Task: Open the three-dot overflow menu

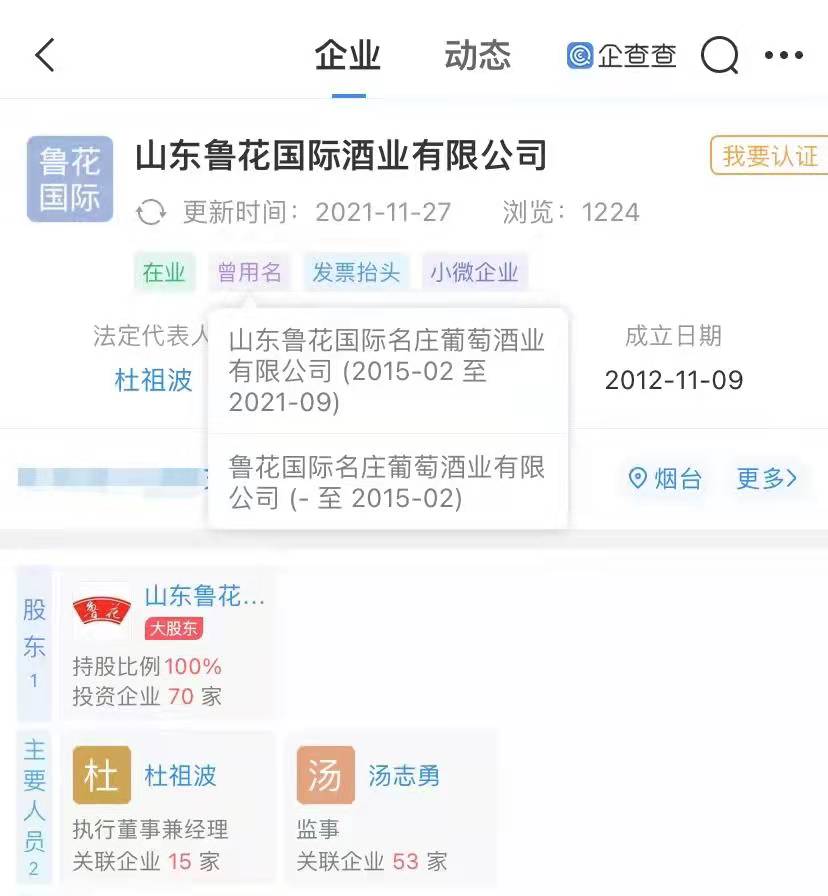Action: (x=783, y=55)
